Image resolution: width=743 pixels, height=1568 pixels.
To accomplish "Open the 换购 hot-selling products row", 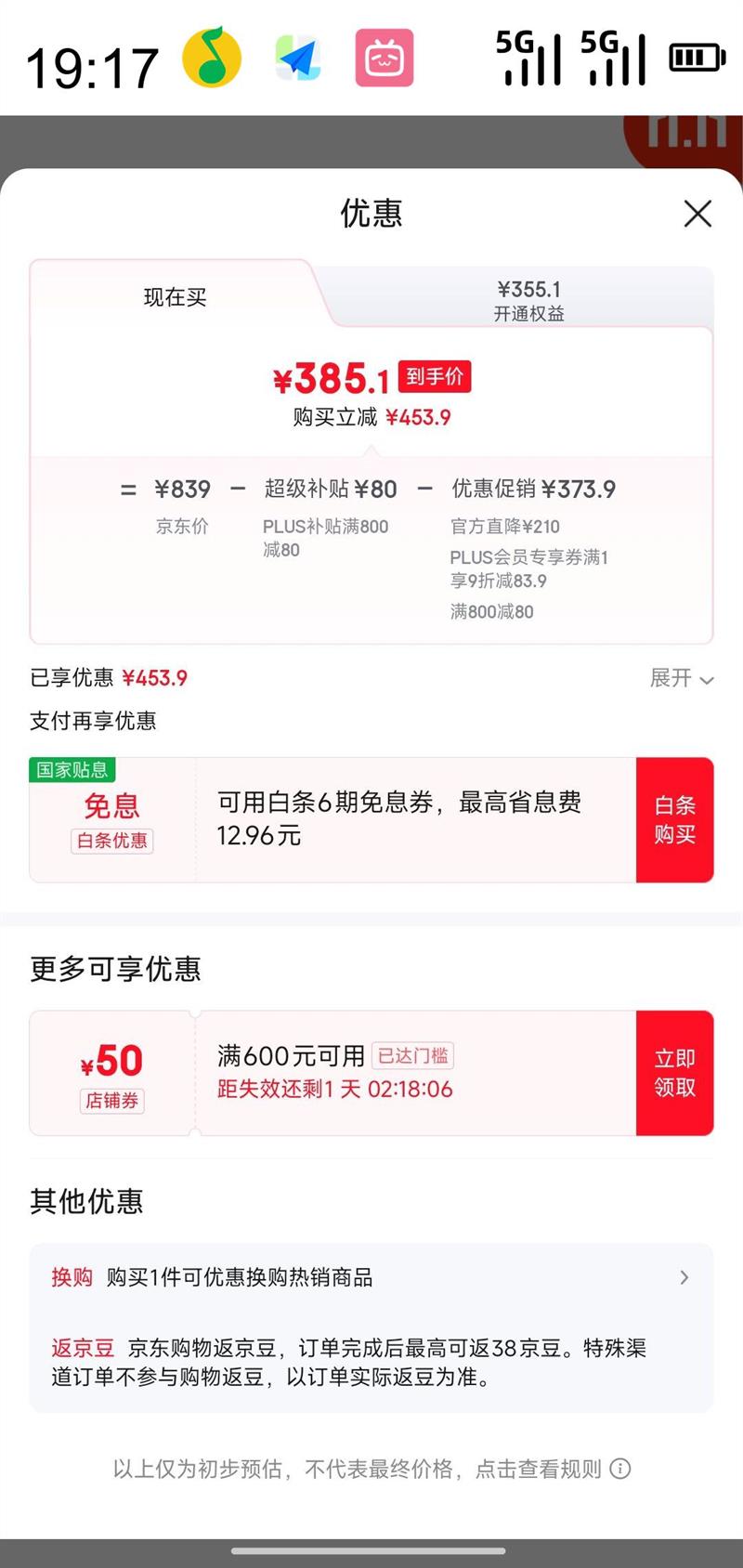I will pyautogui.click(x=371, y=1277).
